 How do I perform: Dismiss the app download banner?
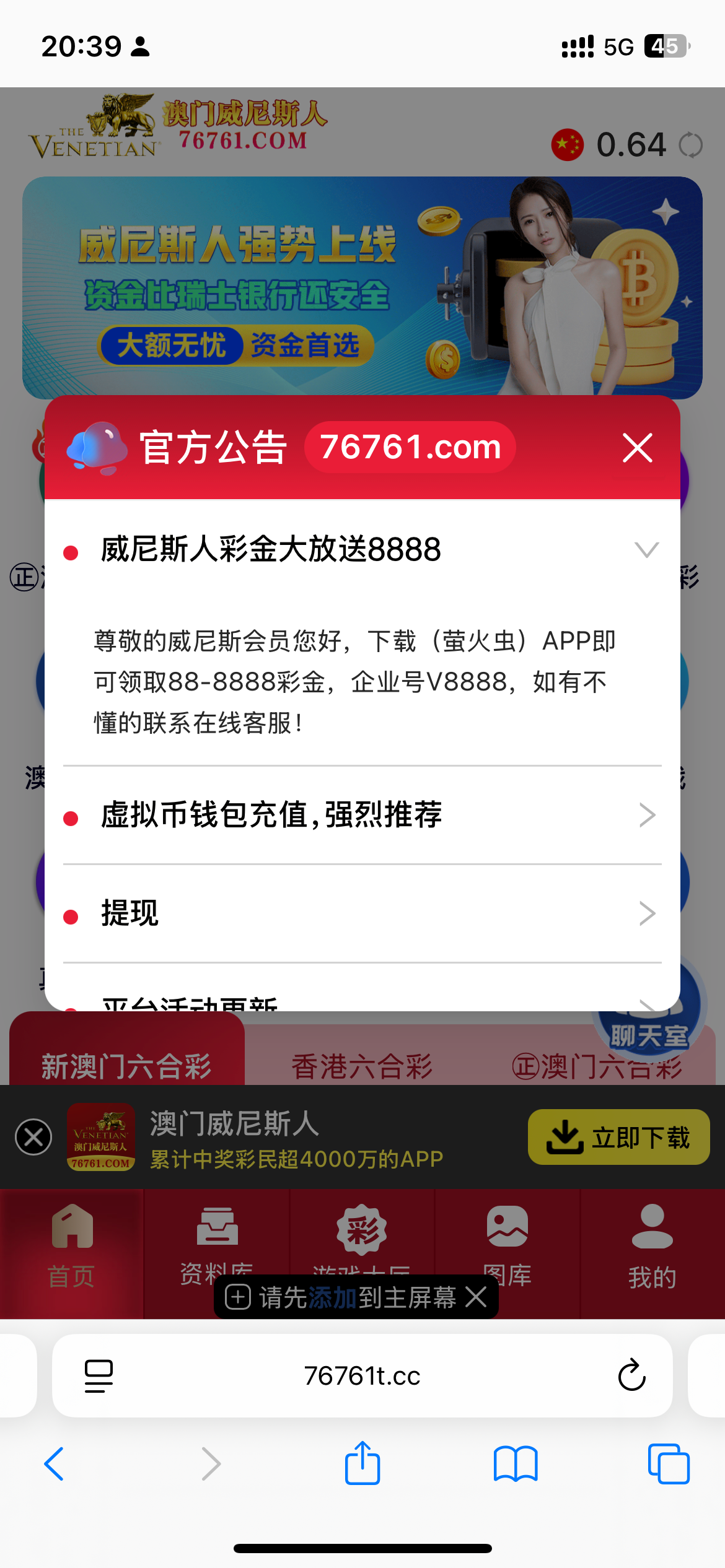[x=34, y=1136]
